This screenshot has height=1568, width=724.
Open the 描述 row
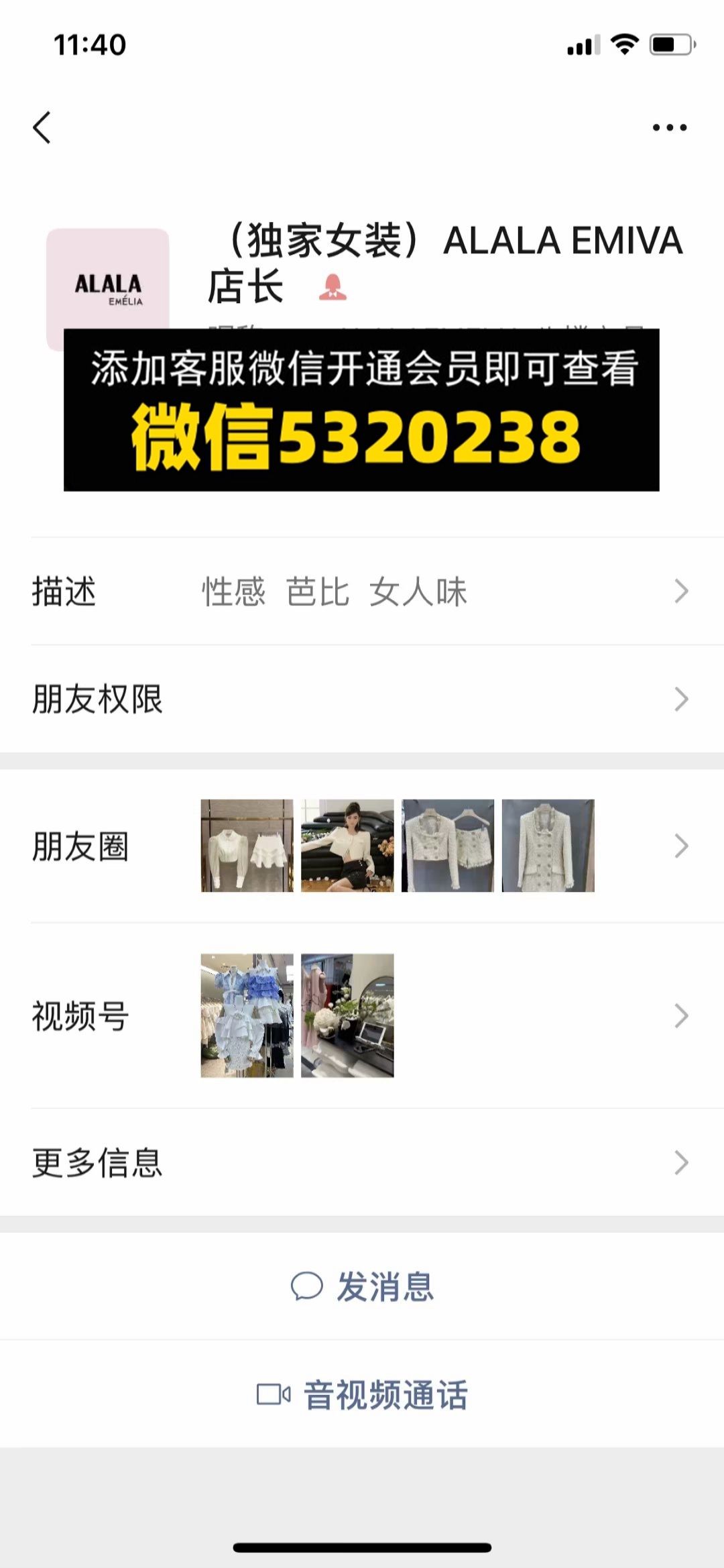(x=362, y=592)
